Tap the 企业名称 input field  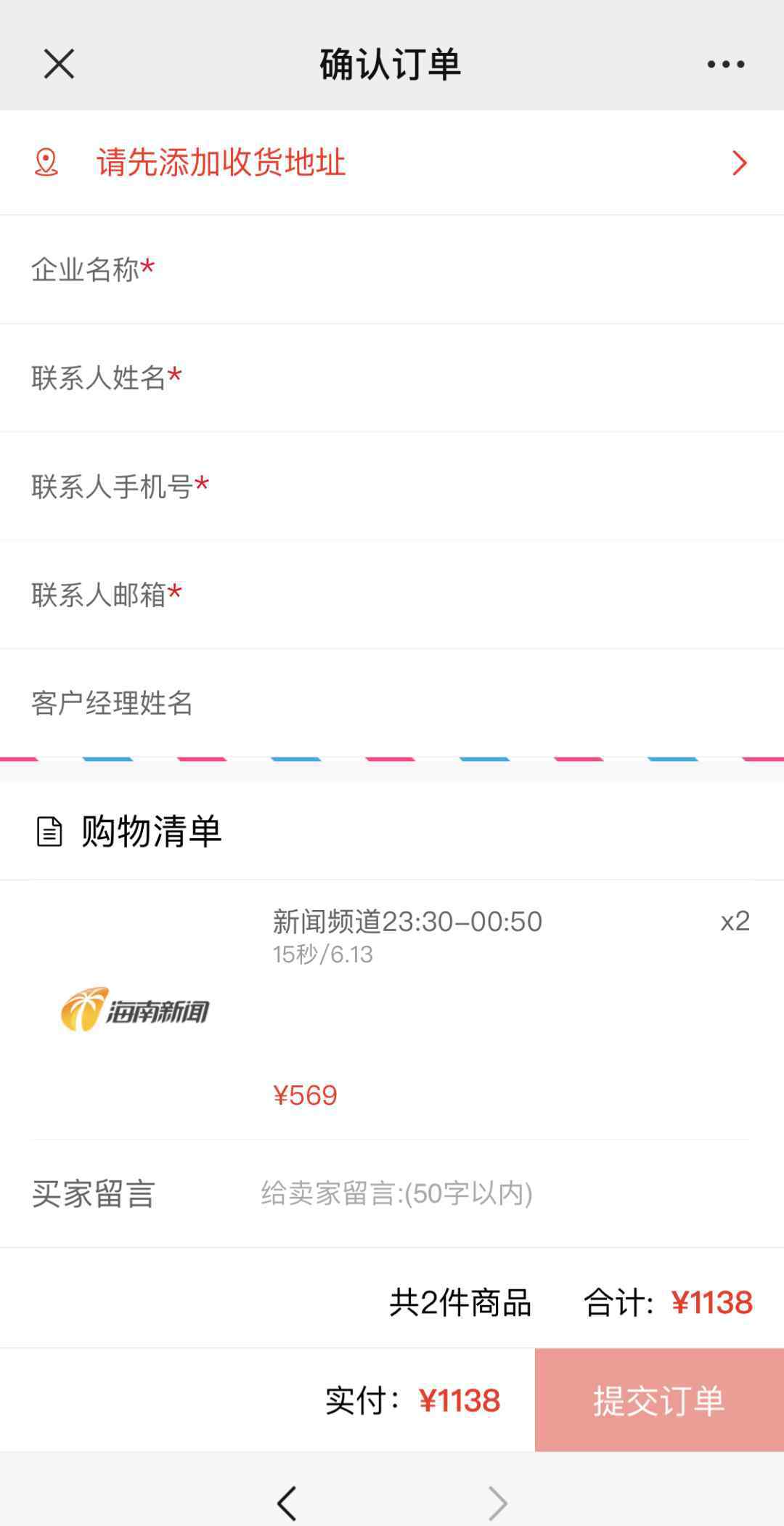pyautogui.click(x=392, y=269)
